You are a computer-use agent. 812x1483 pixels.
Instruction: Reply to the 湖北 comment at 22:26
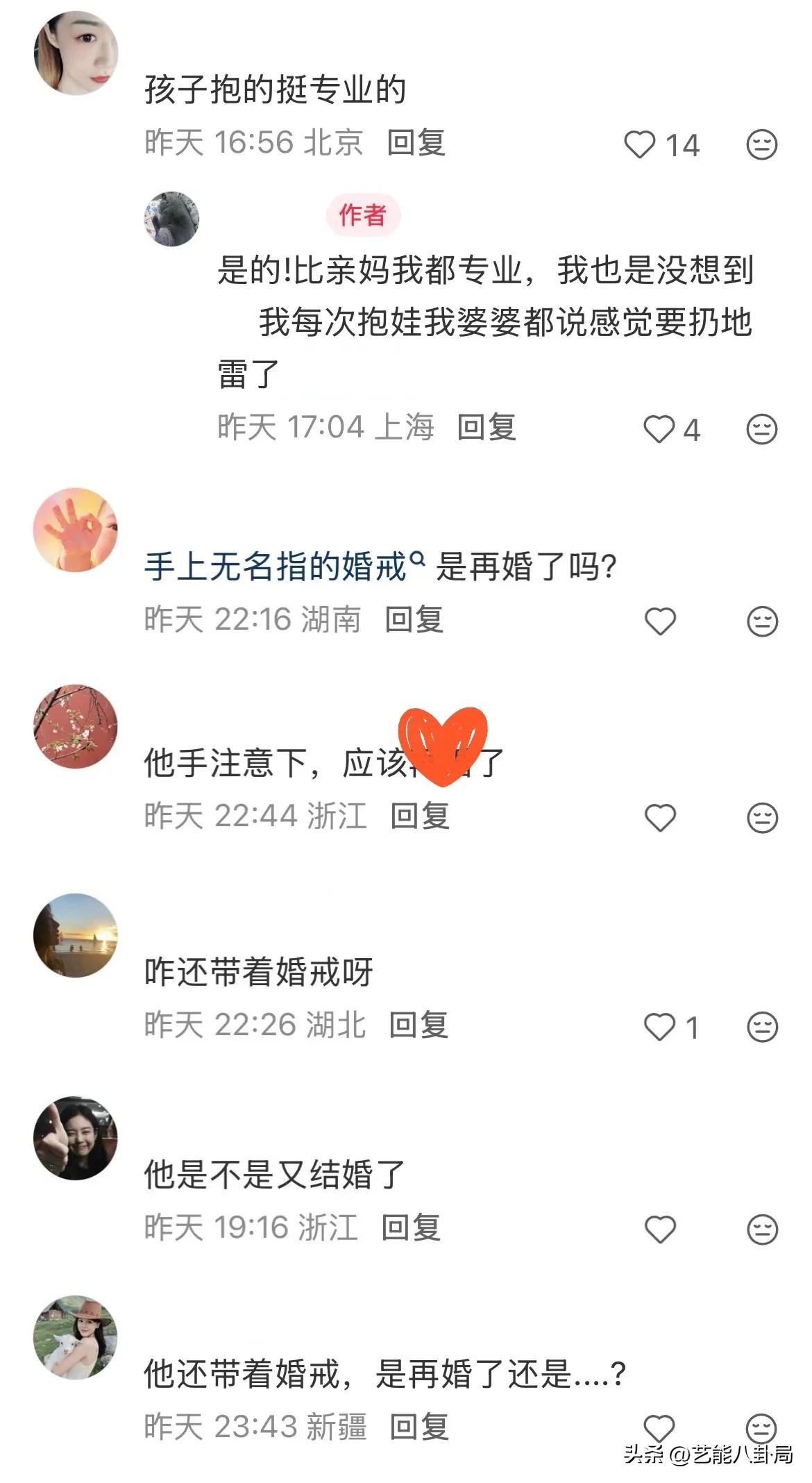(418, 1025)
